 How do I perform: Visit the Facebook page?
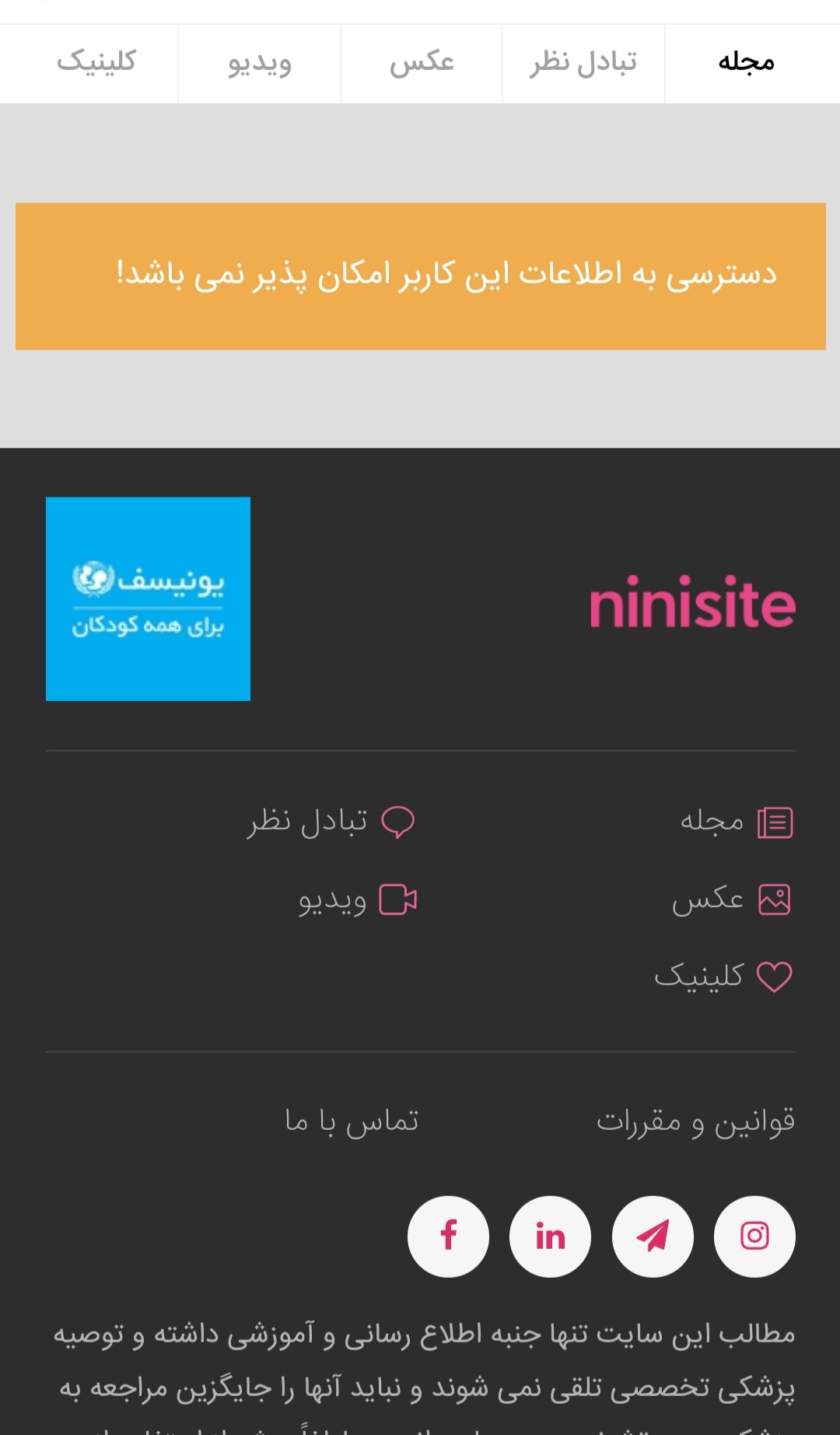coord(448,1236)
